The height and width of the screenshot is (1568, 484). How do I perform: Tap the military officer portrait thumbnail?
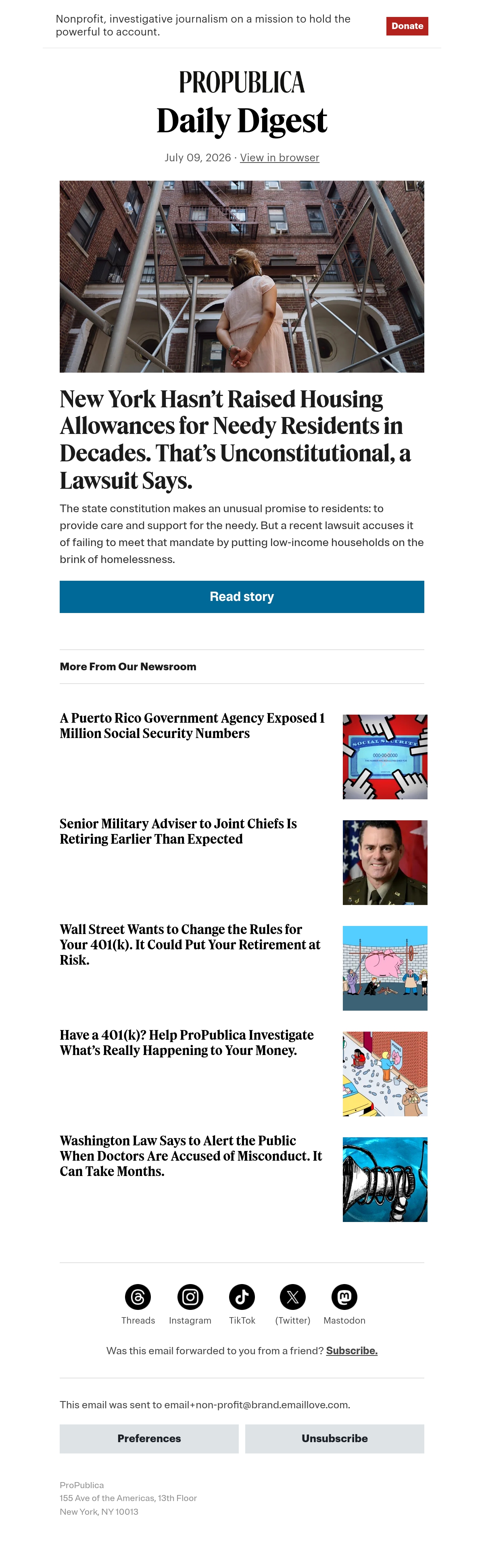tap(385, 863)
